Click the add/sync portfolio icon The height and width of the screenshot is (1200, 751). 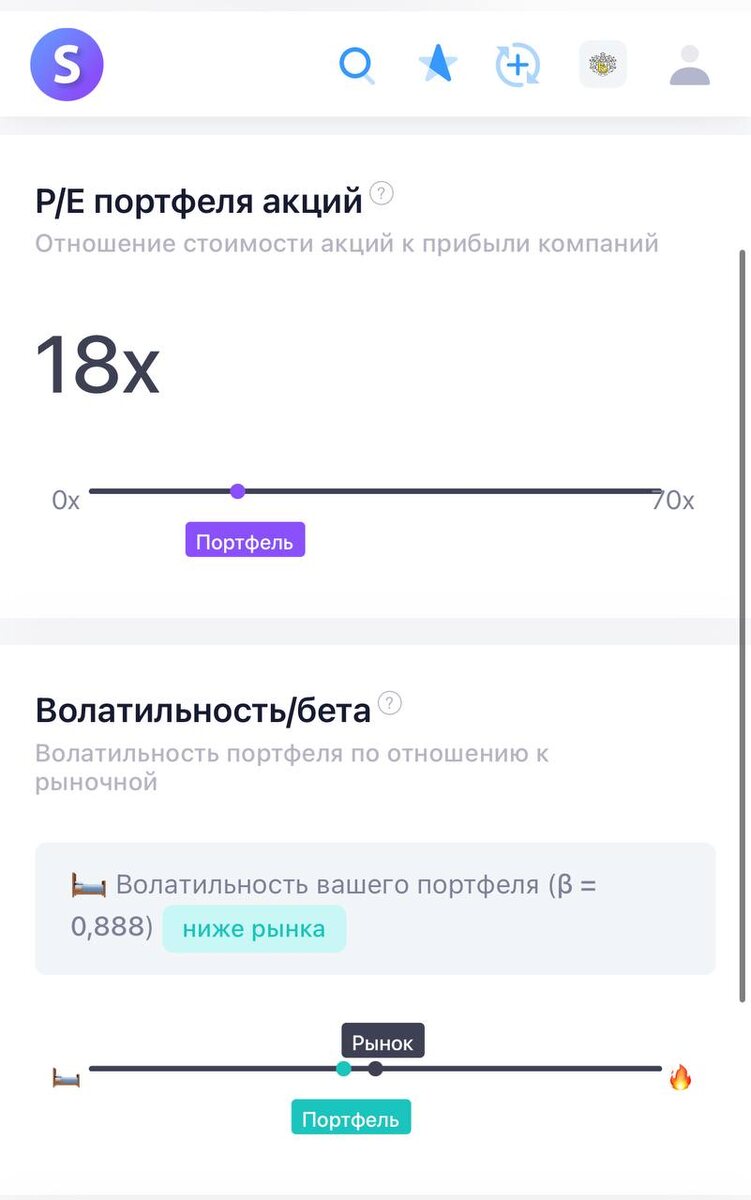(x=518, y=66)
